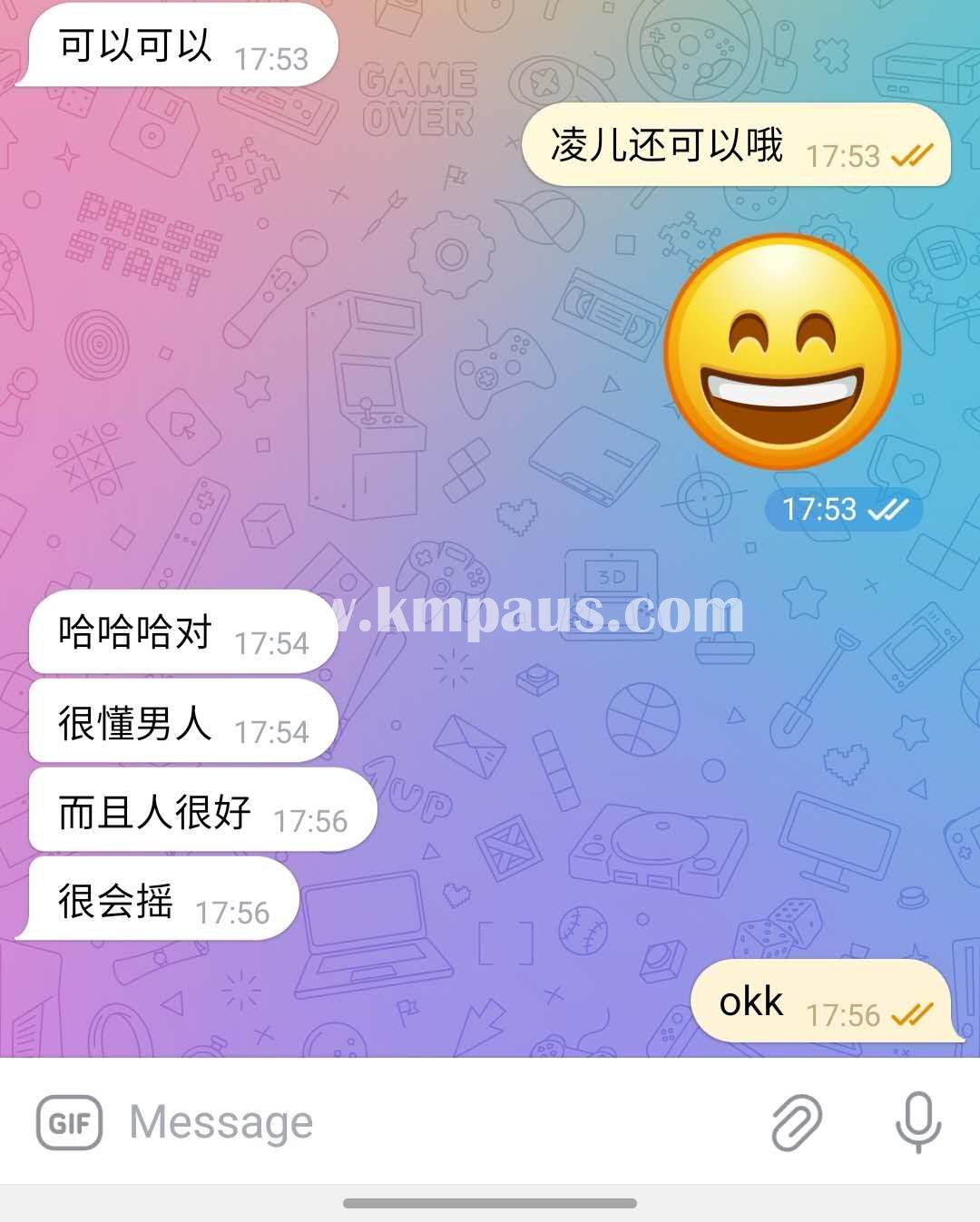Tap the "很懂男人" message bubble
The image size is (980, 1222).
coord(181,723)
